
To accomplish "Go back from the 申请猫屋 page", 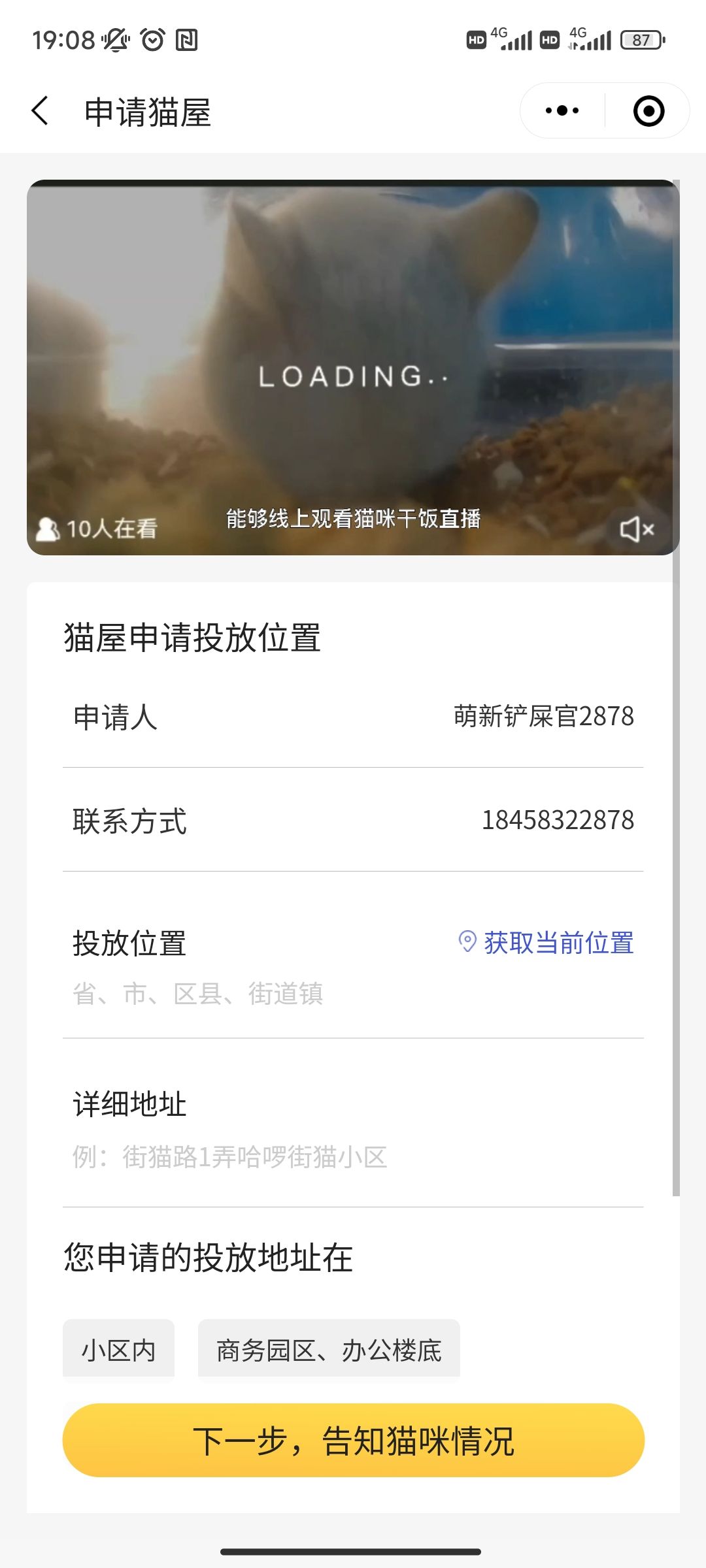I will pos(41,111).
